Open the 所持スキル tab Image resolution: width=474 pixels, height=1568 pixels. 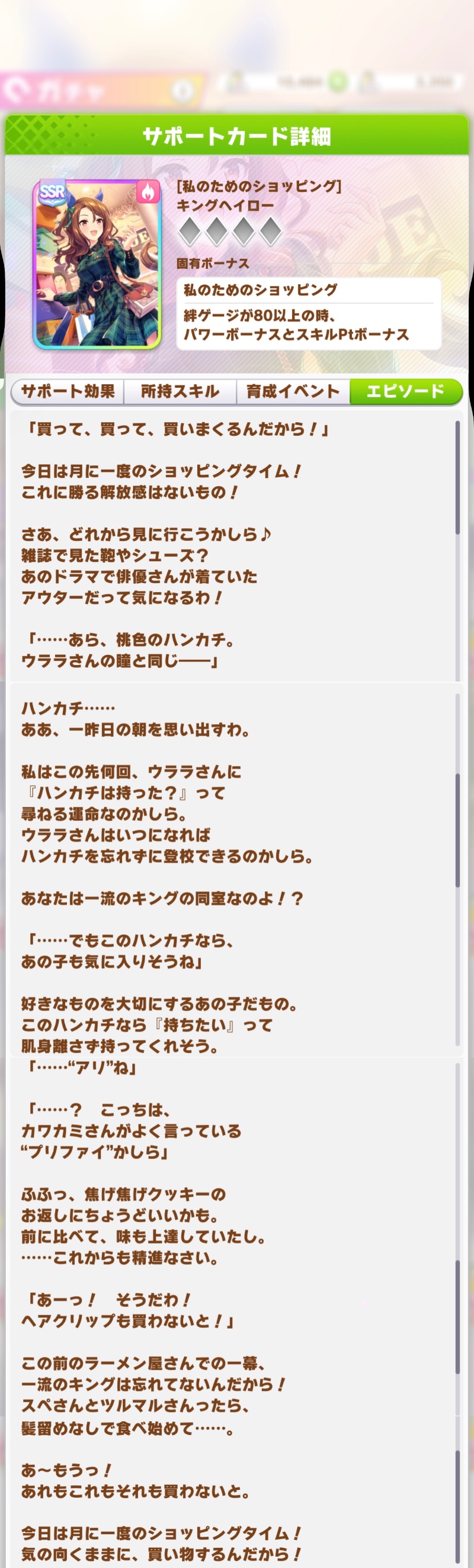(180, 391)
